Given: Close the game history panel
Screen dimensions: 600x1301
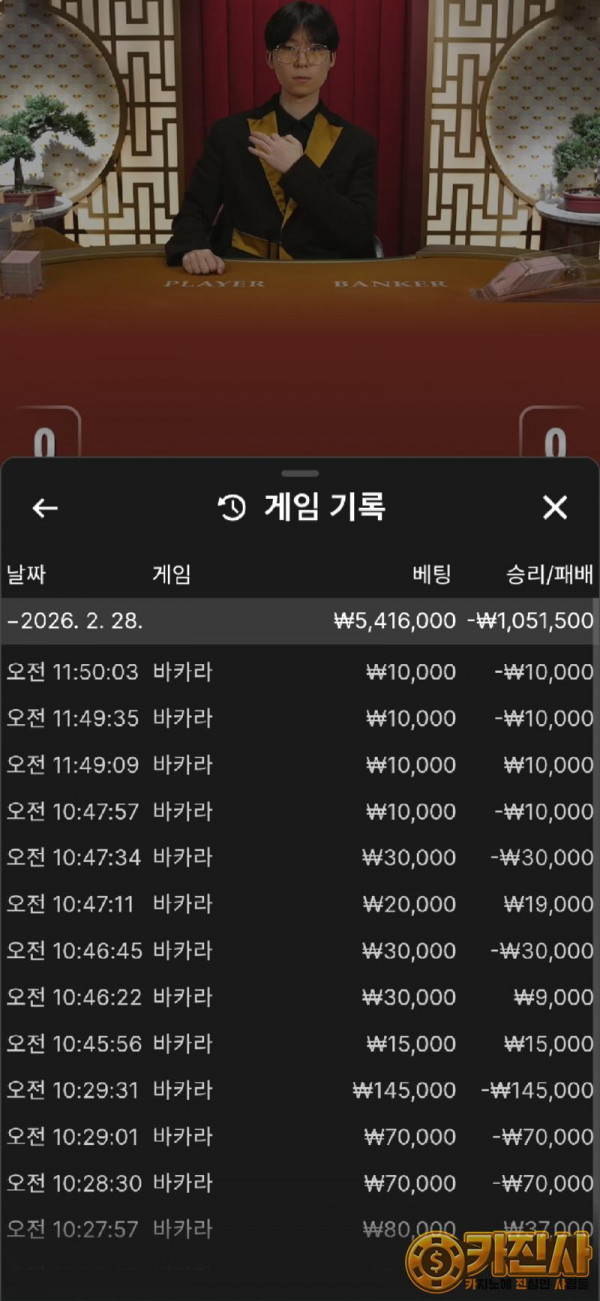Looking at the screenshot, I should [554, 508].
